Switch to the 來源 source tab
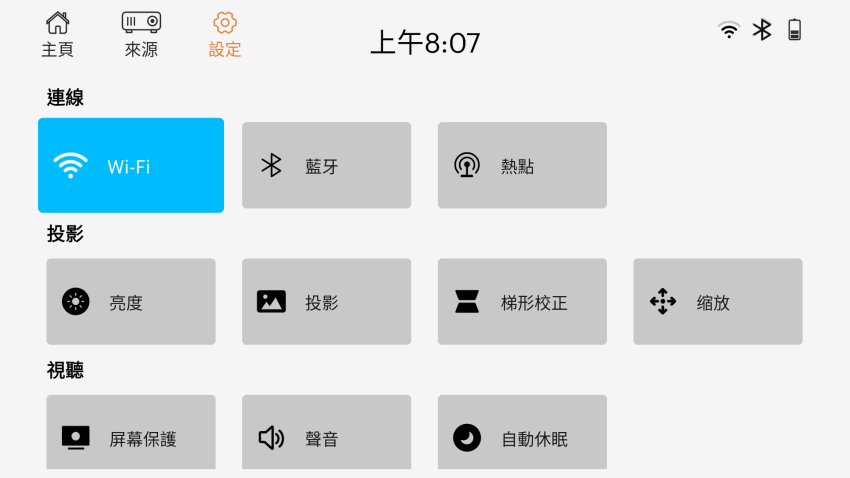The image size is (850, 478). click(x=141, y=34)
